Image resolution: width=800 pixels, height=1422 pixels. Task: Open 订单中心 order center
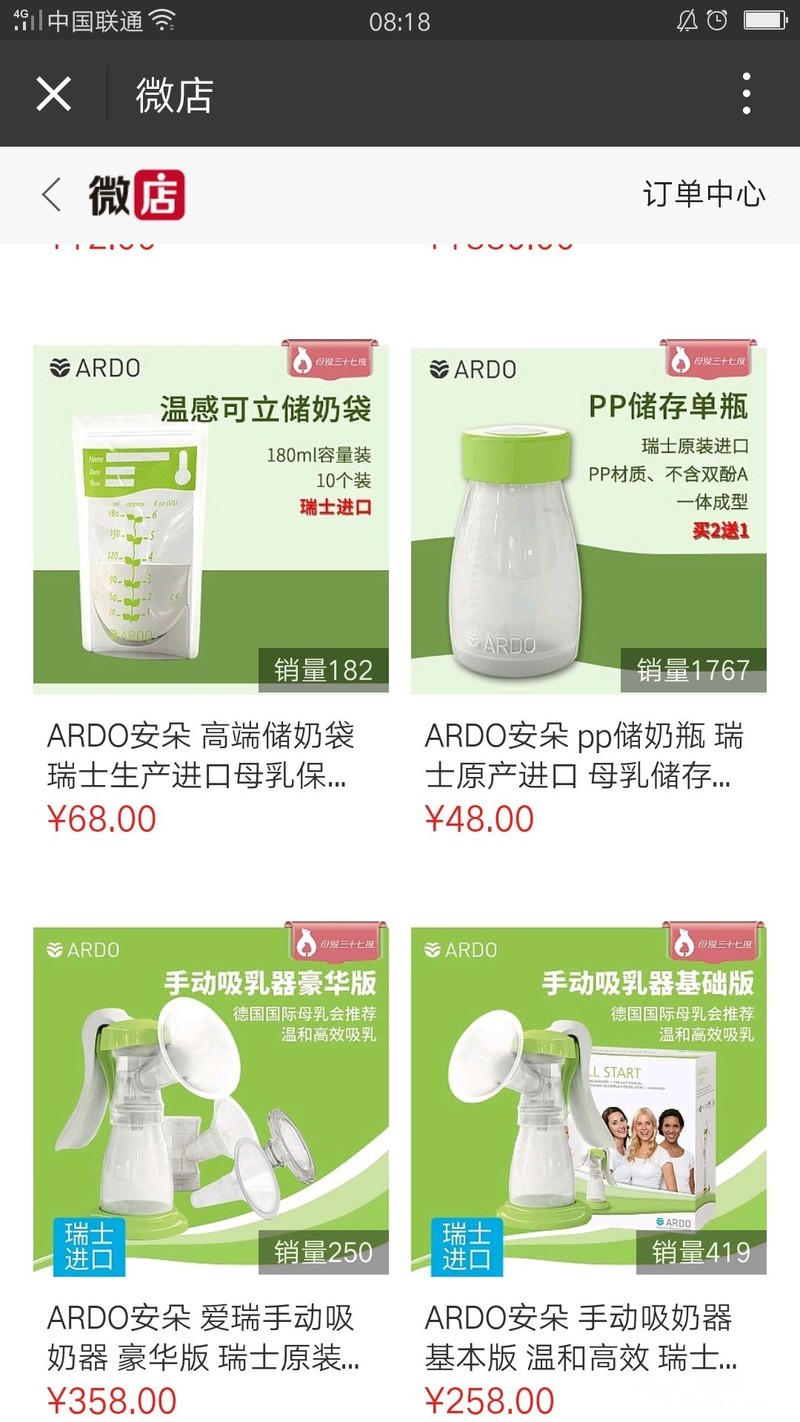click(x=703, y=194)
